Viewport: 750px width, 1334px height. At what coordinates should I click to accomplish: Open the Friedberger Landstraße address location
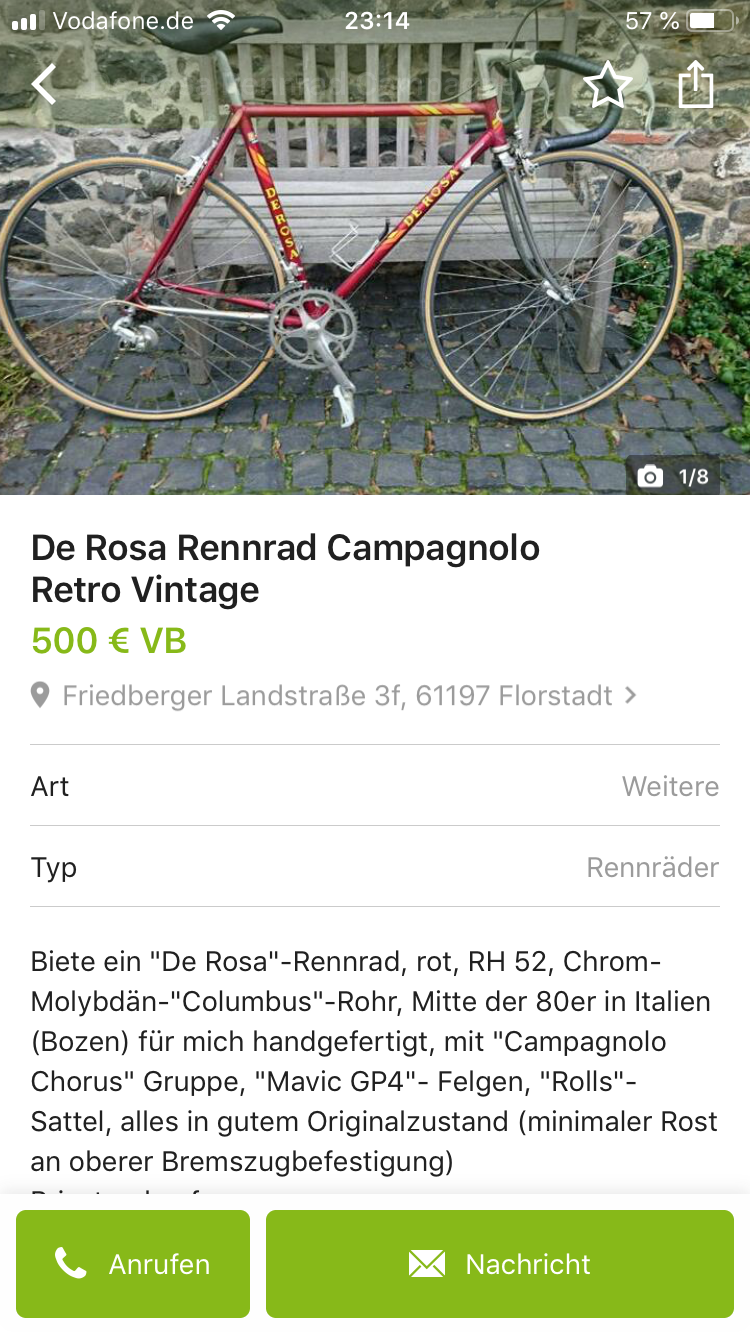pyautogui.click(x=336, y=695)
